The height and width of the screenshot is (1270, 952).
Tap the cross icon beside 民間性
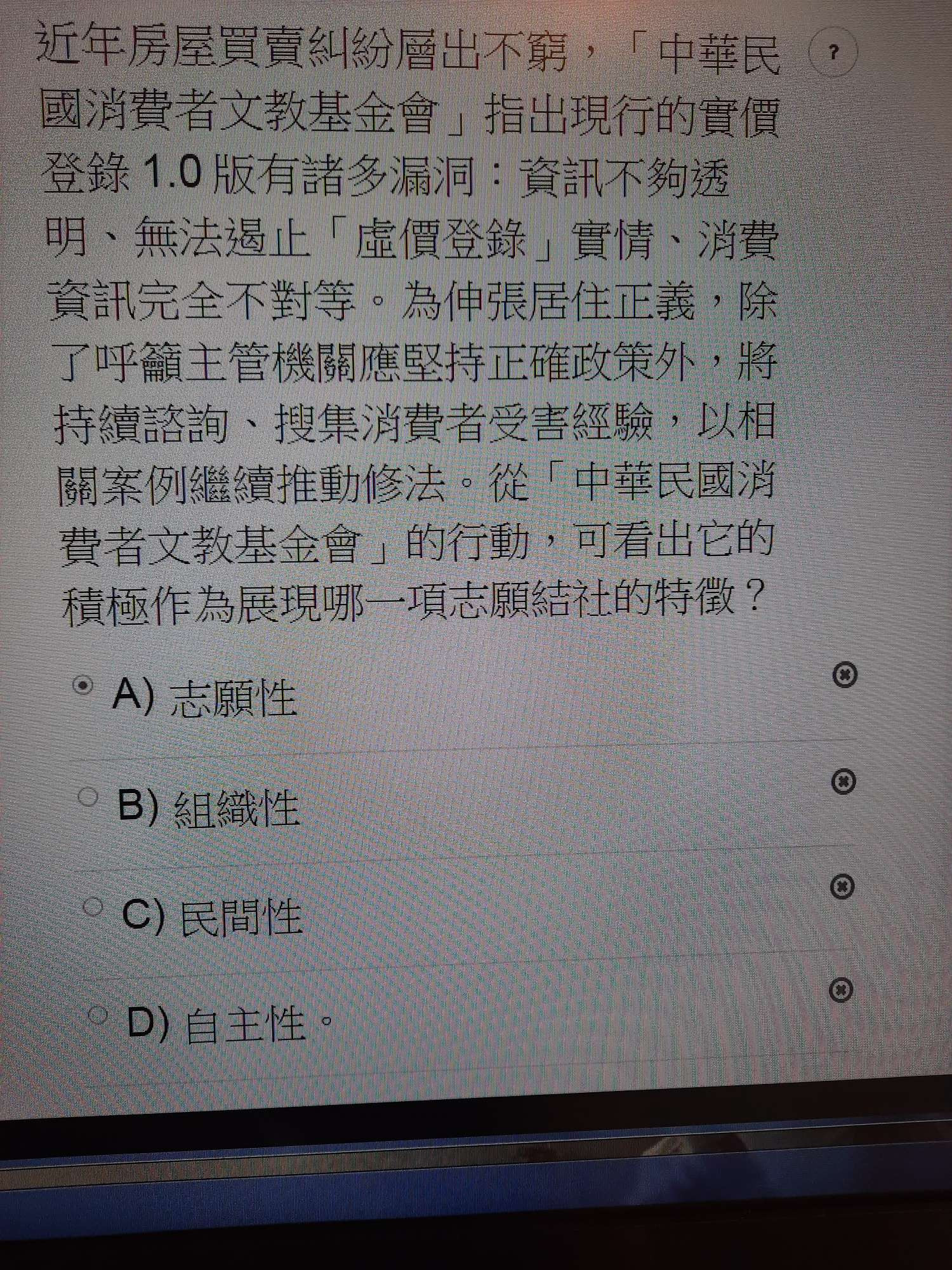coord(842,886)
